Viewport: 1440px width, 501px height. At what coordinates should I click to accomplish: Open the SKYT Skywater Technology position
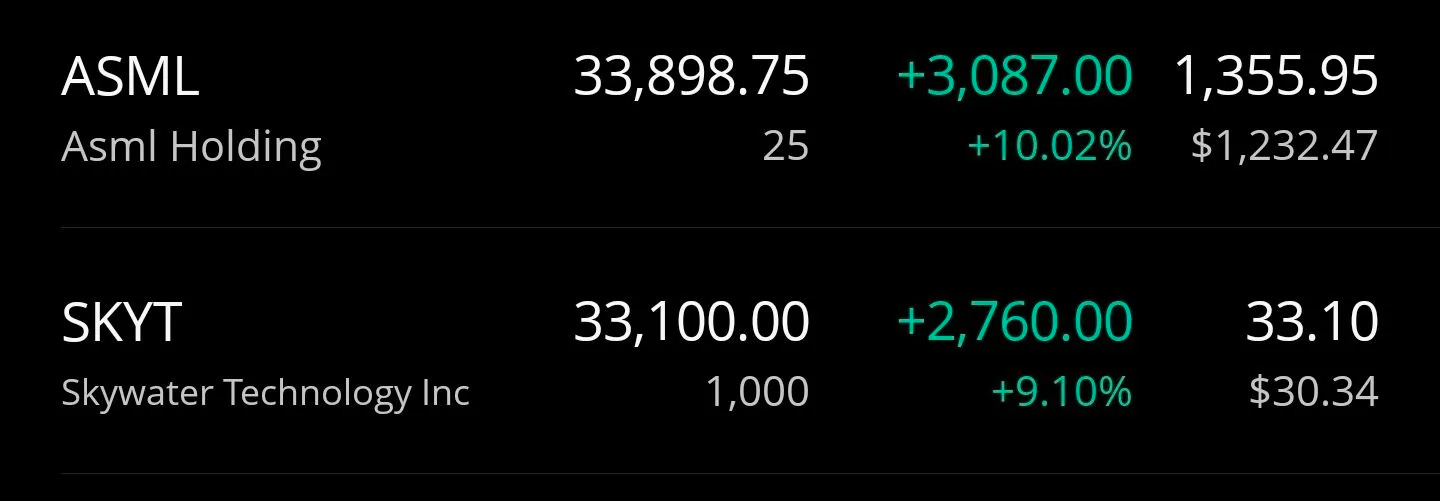[720, 351]
